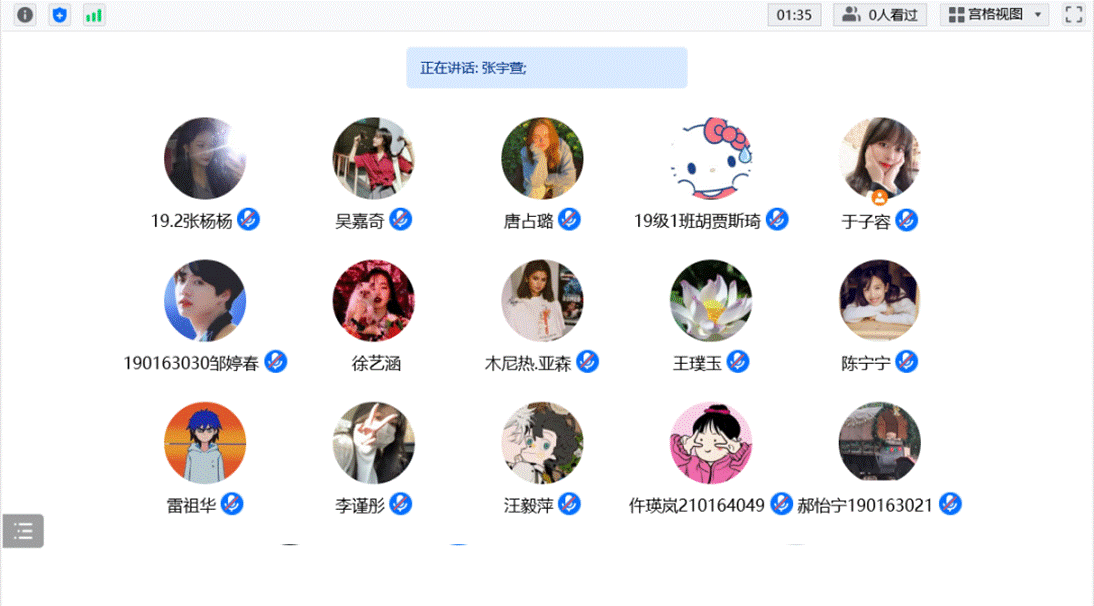Select participant 汪毅萍
Screen dimensions: 1094x606
click(542, 443)
